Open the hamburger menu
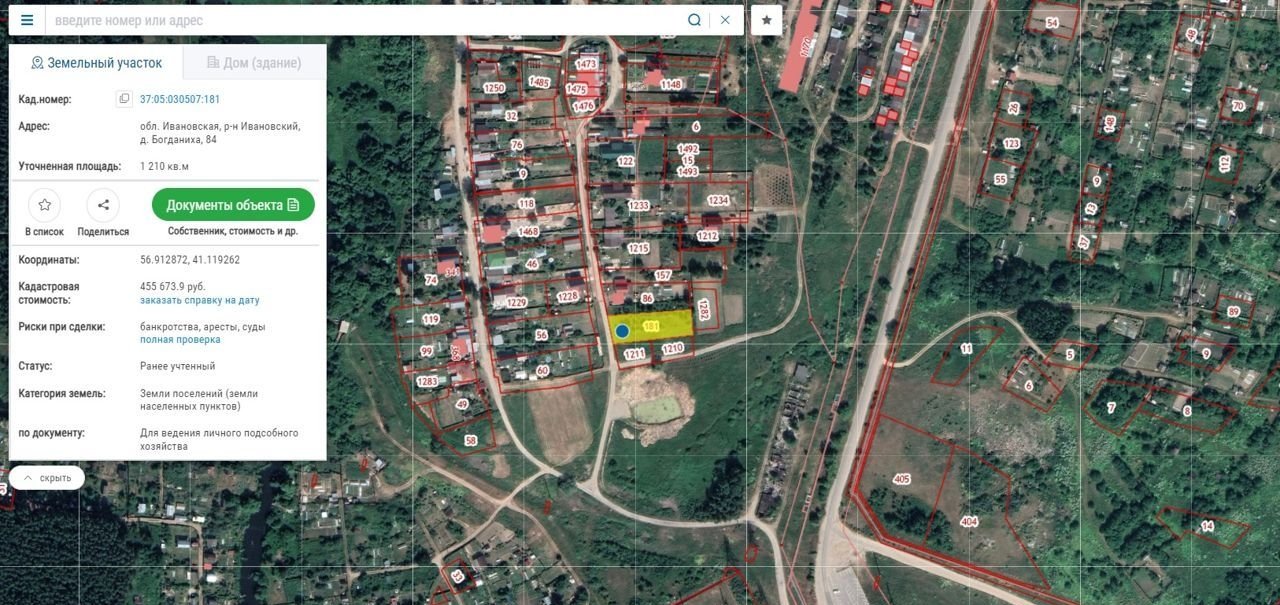1280x605 pixels. coord(27,20)
